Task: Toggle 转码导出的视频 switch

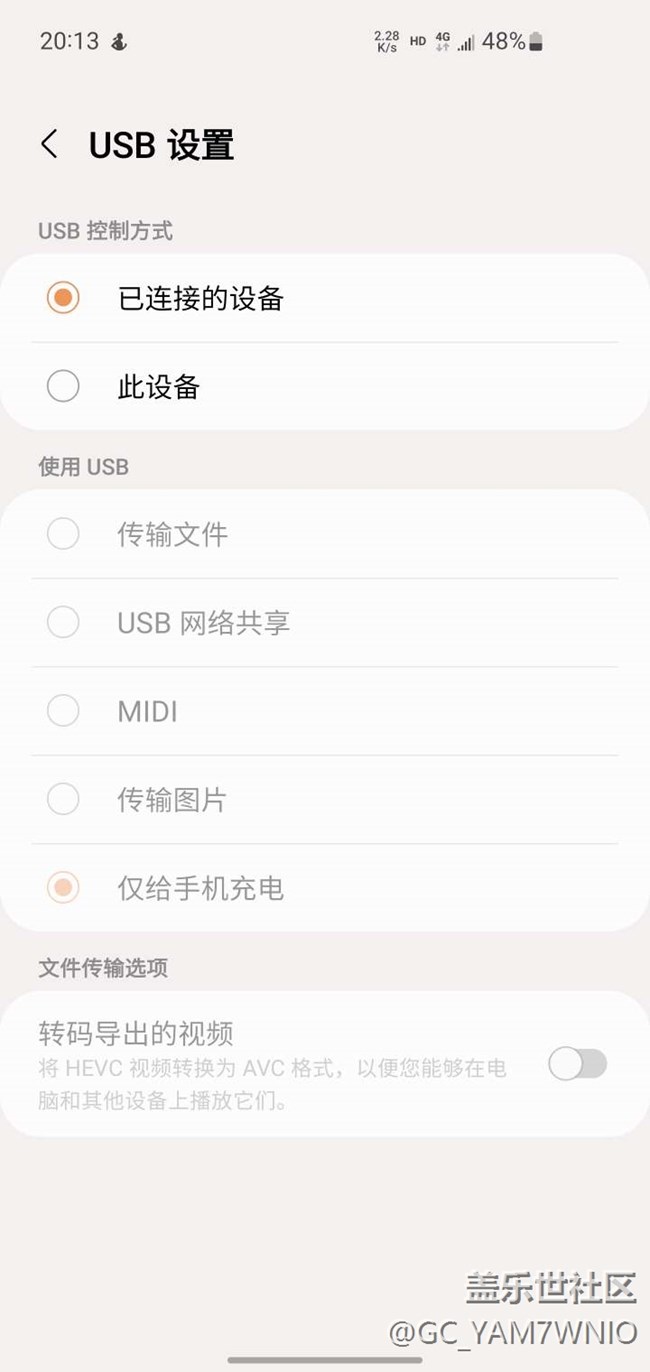Action: click(x=578, y=1064)
